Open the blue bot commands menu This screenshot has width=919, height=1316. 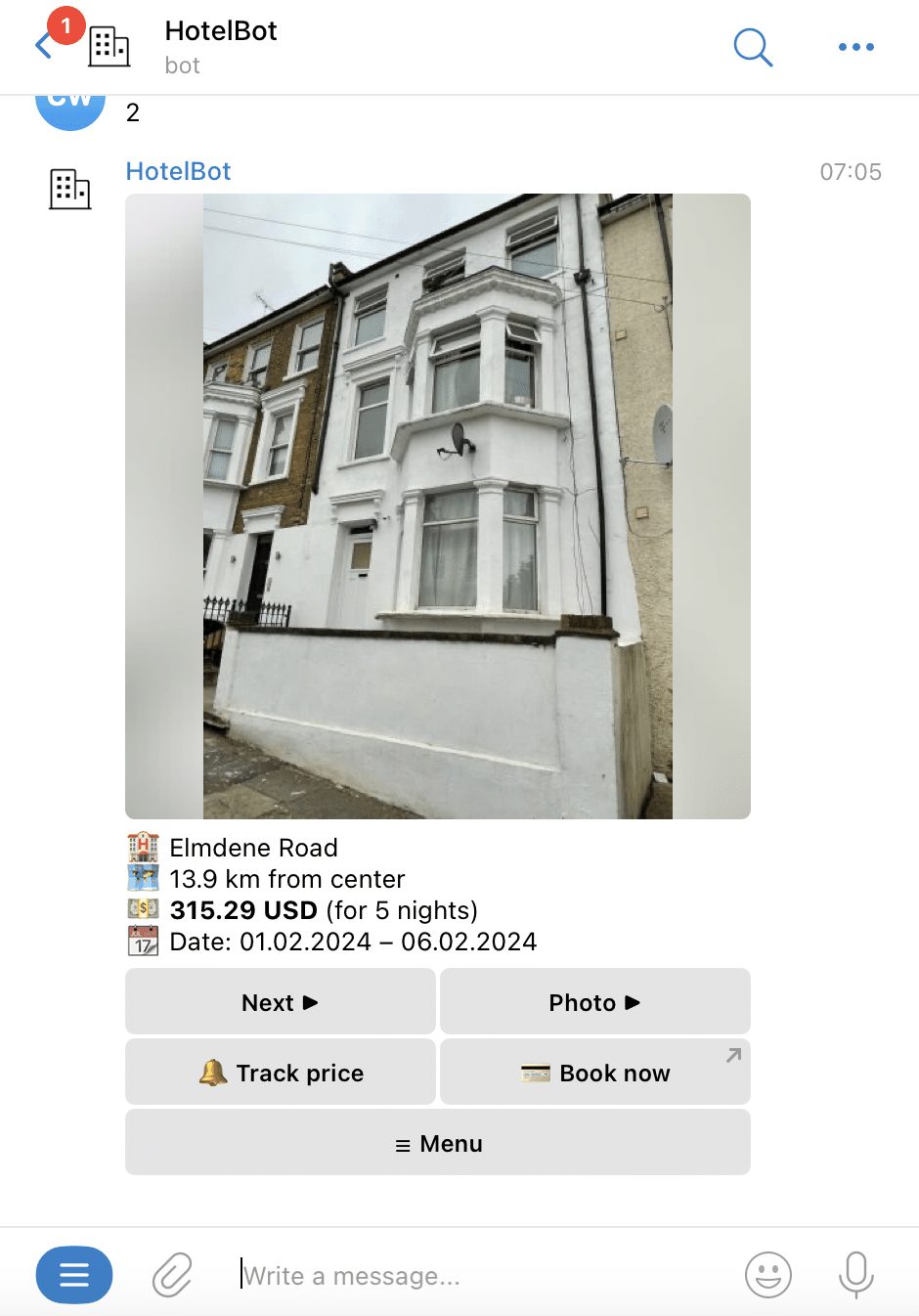click(x=74, y=1275)
